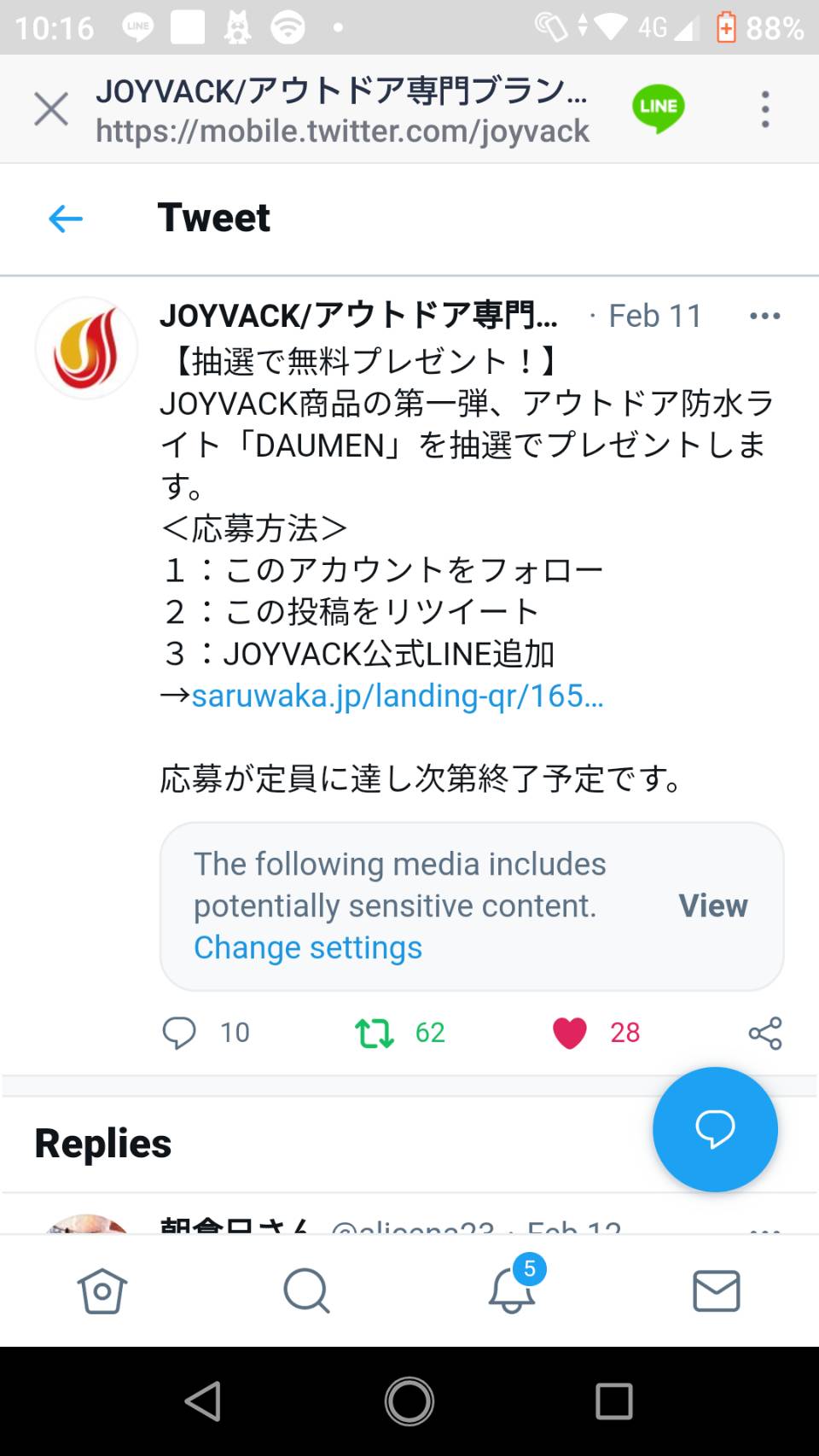View the sensitive media content
Image resolution: width=819 pixels, height=1456 pixels.
pos(713,906)
